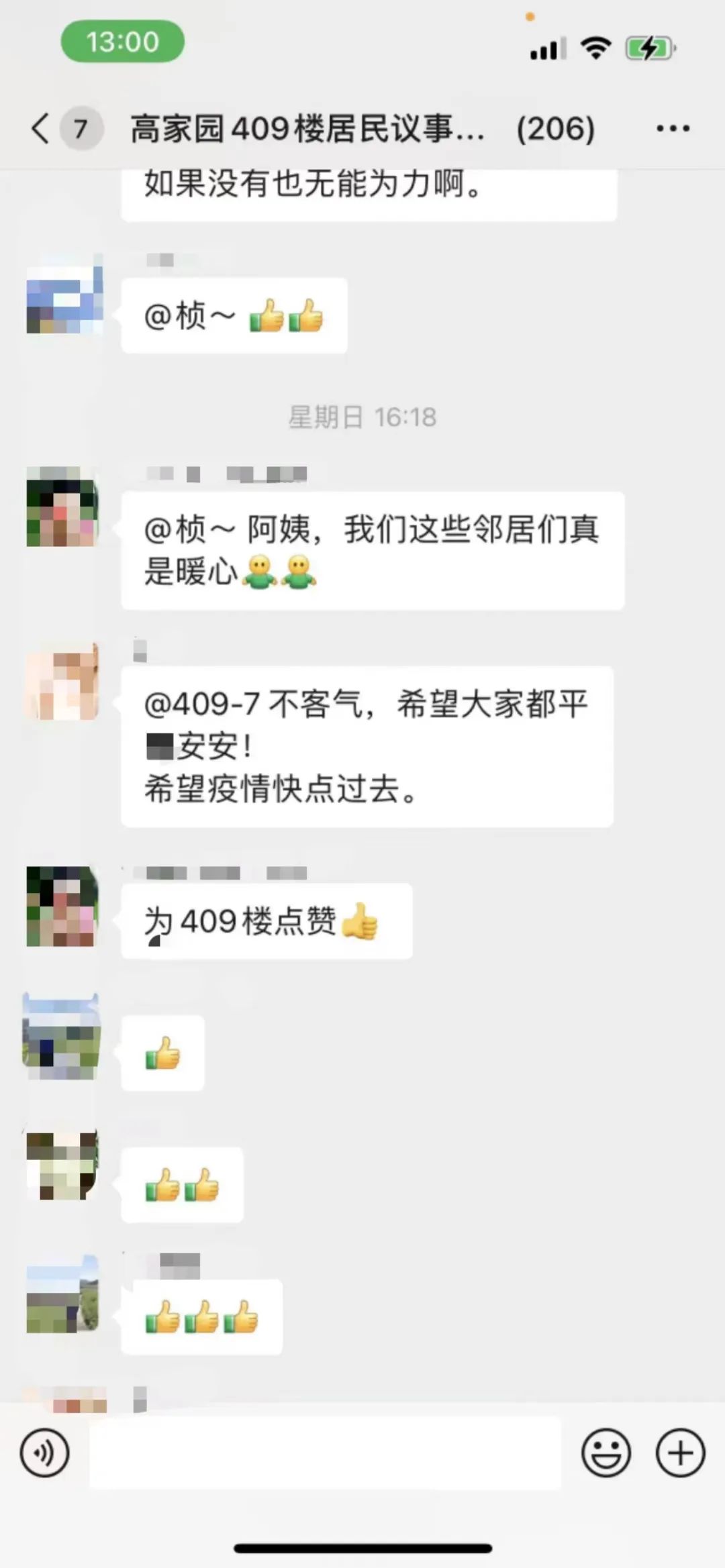Go back to the chat list
725x1568 pixels.
(42, 128)
